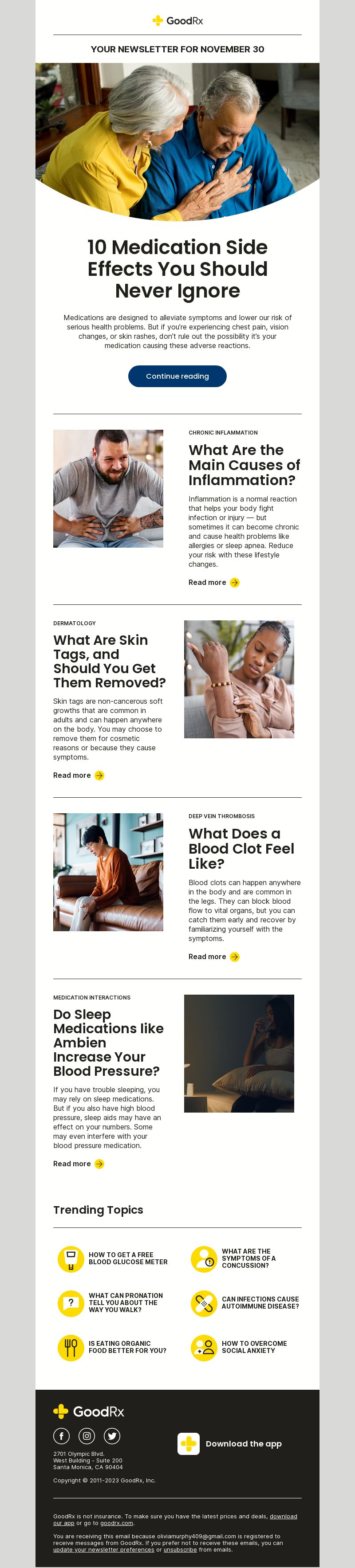Open the woman on couch article image
Screen dimensions: 355x1568
pos(108,872)
